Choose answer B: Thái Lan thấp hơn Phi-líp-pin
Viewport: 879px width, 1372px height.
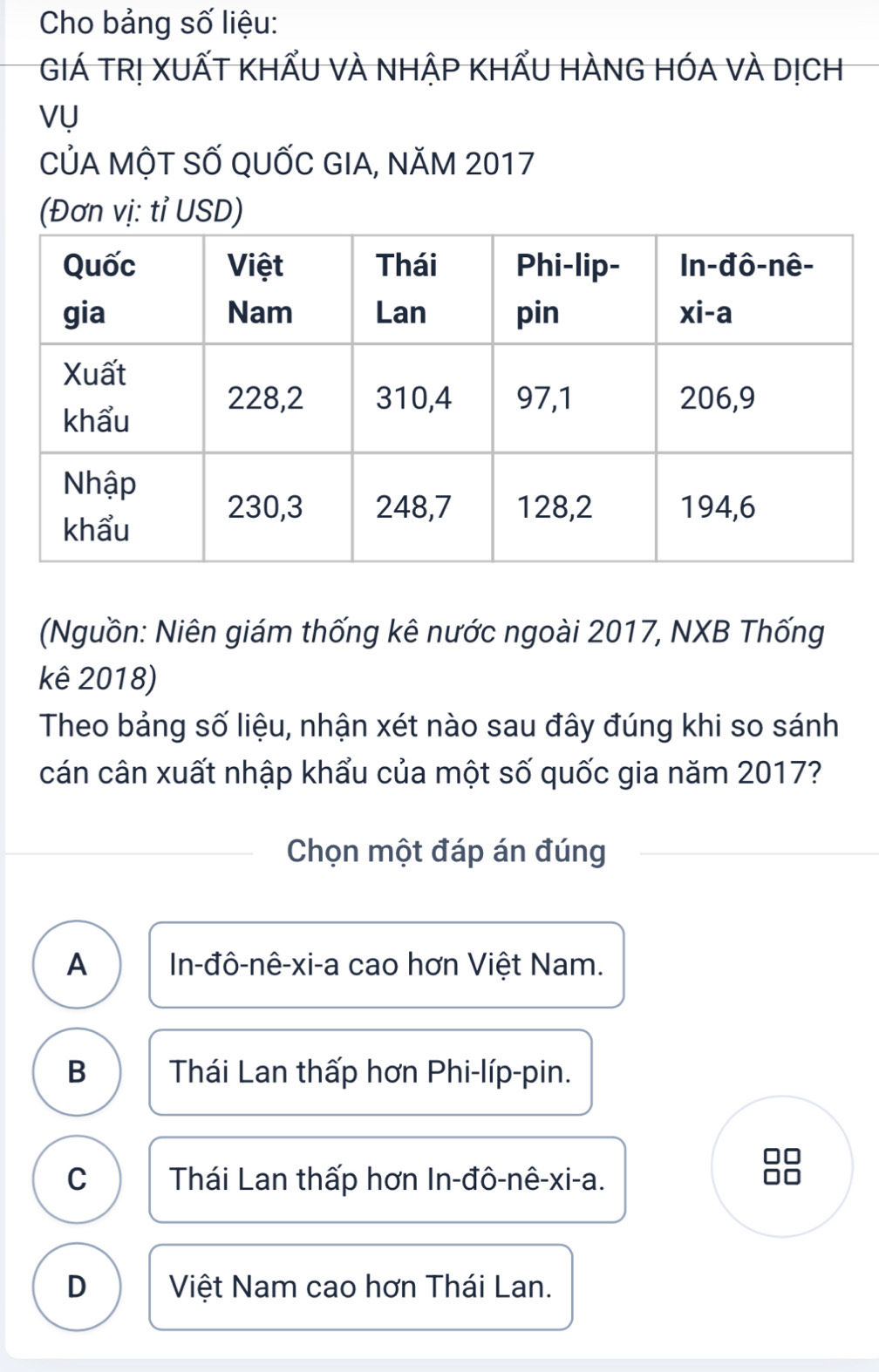(371, 1072)
